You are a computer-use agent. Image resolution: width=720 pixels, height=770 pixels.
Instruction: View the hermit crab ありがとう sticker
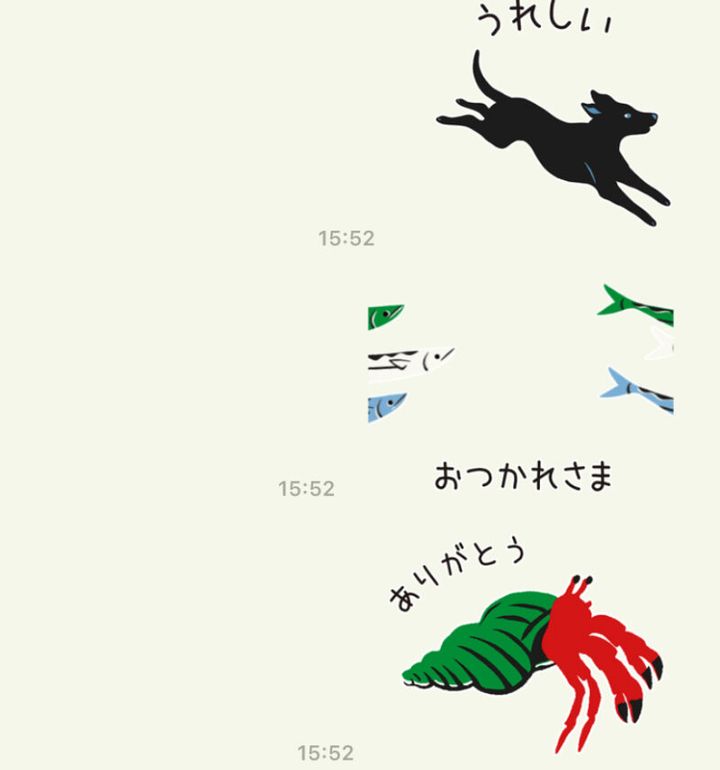(x=530, y=645)
